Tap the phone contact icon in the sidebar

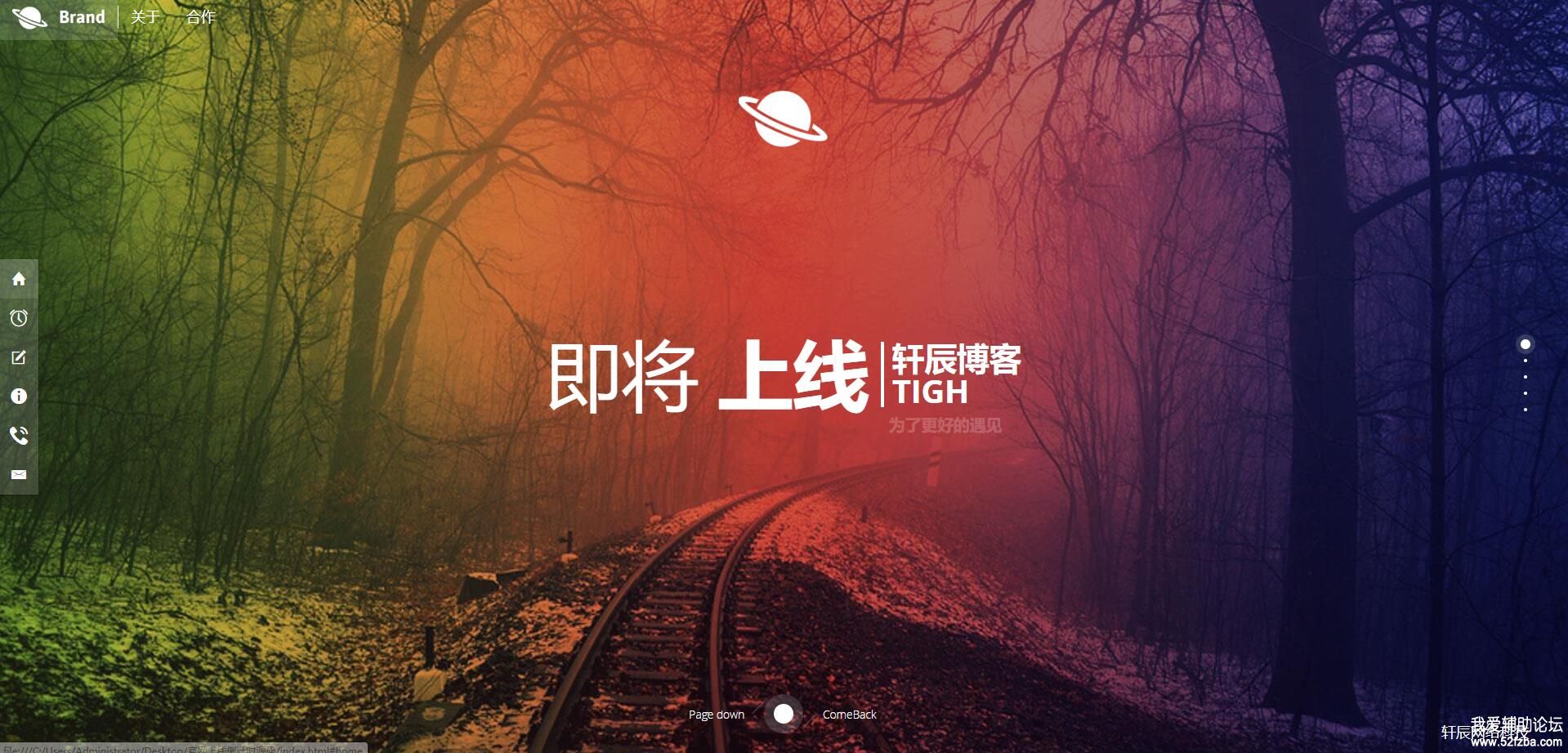[x=19, y=435]
